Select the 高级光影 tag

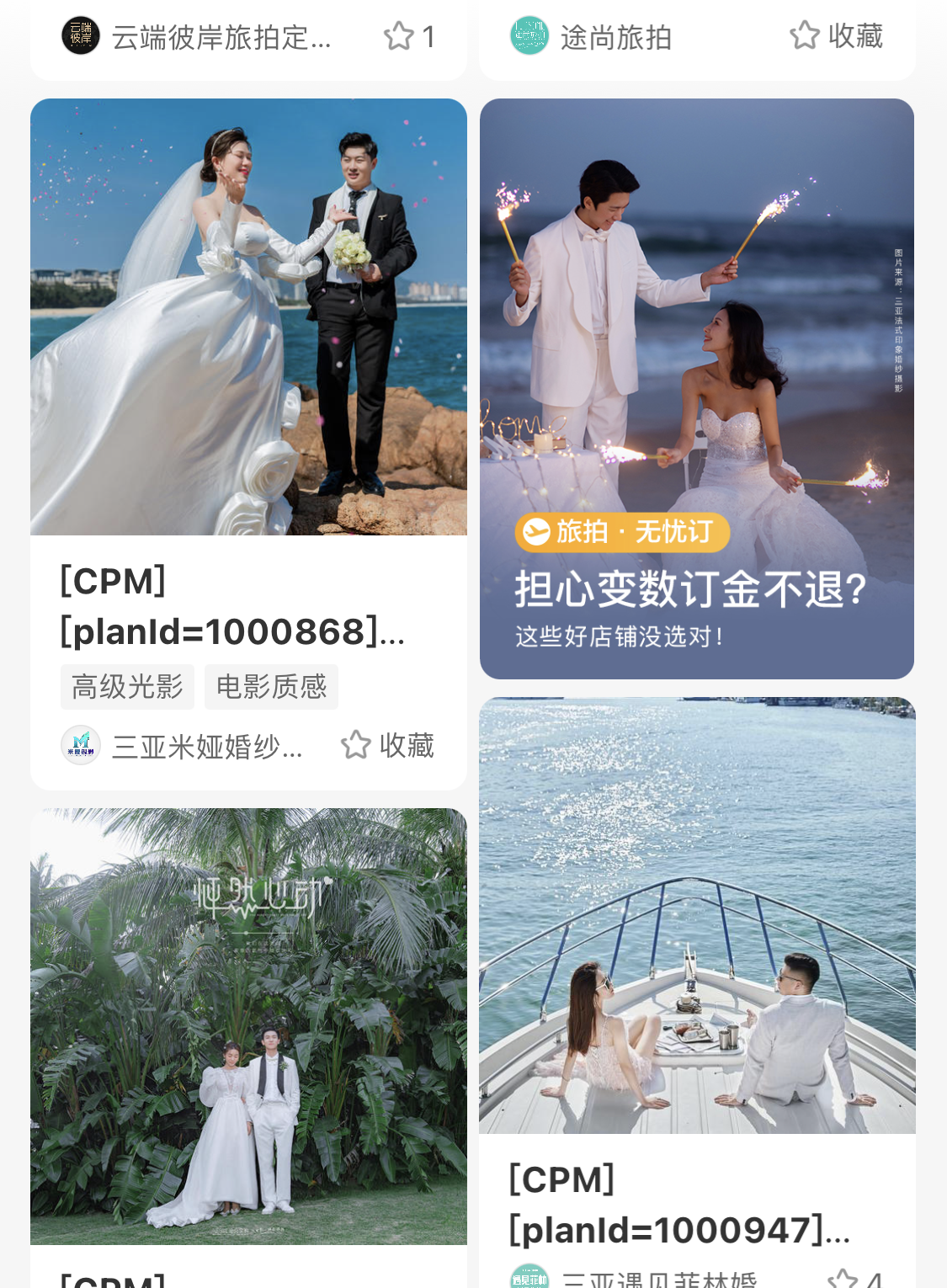click(127, 687)
